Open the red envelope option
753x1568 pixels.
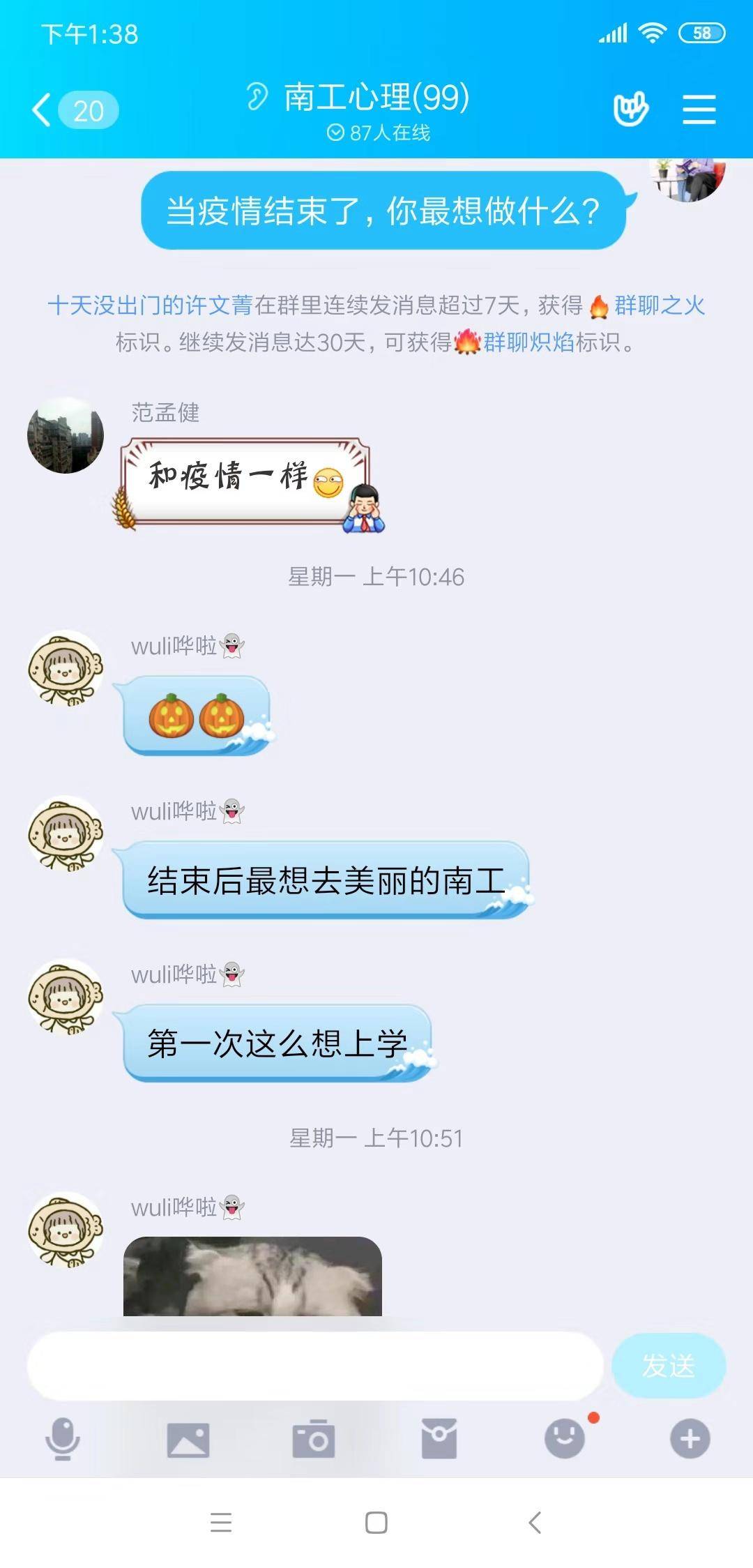[x=439, y=1438]
